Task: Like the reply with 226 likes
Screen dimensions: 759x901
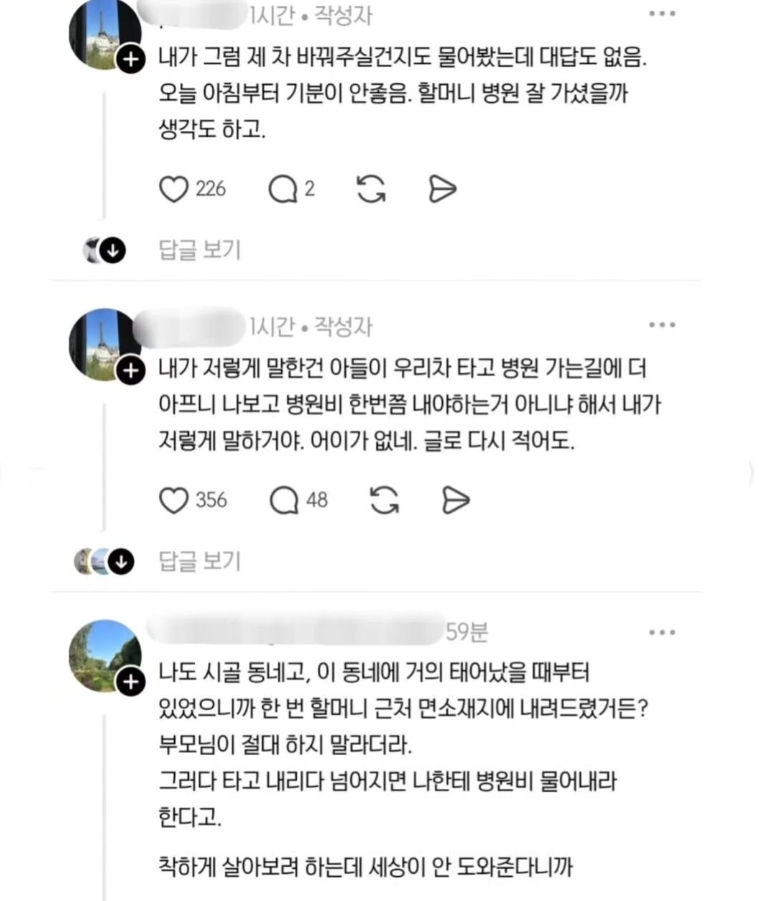Action: click(174, 188)
